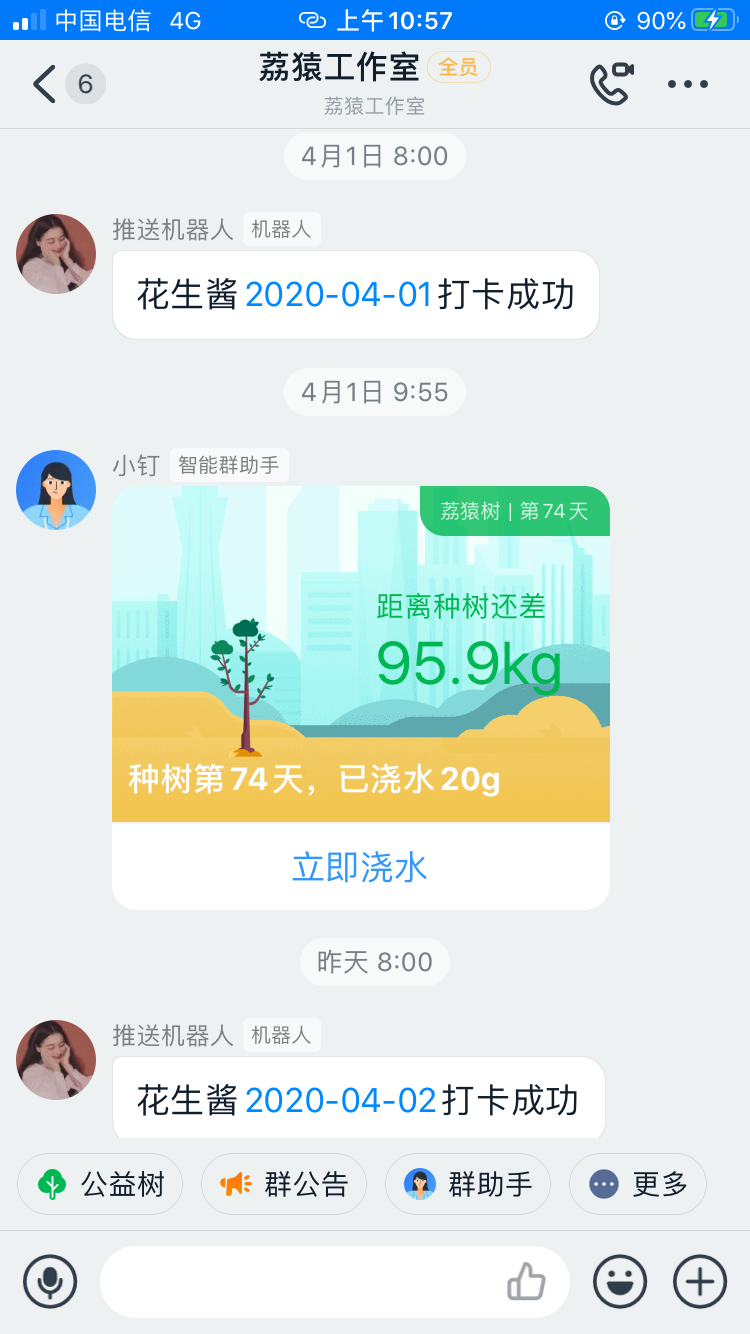The image size is (750, 1334).
Task: Start a voice or video call
Action: (x=611, y=85)
